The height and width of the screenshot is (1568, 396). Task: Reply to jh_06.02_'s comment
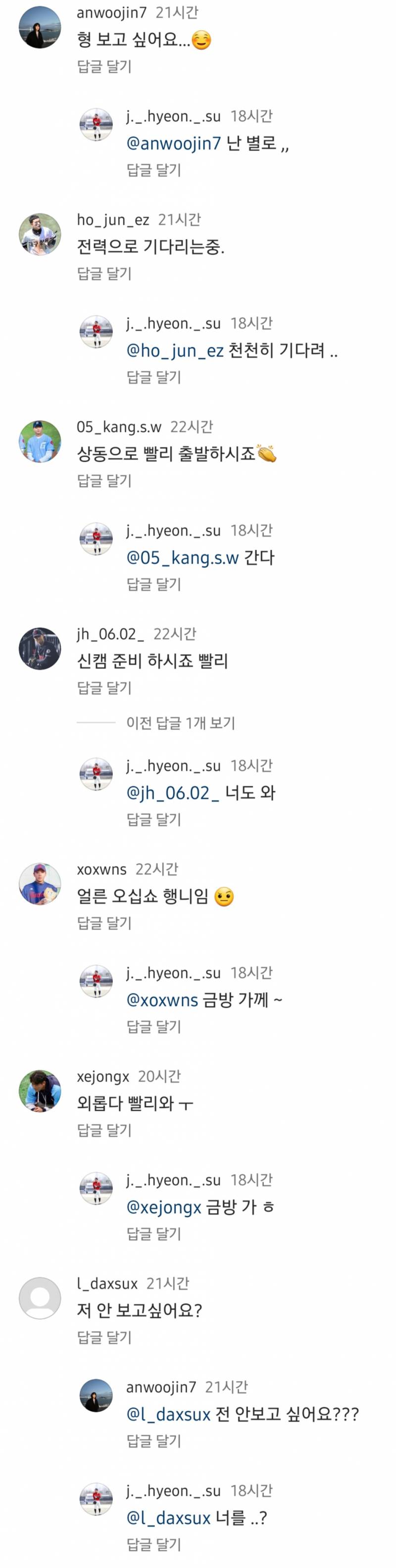[104, 687]
